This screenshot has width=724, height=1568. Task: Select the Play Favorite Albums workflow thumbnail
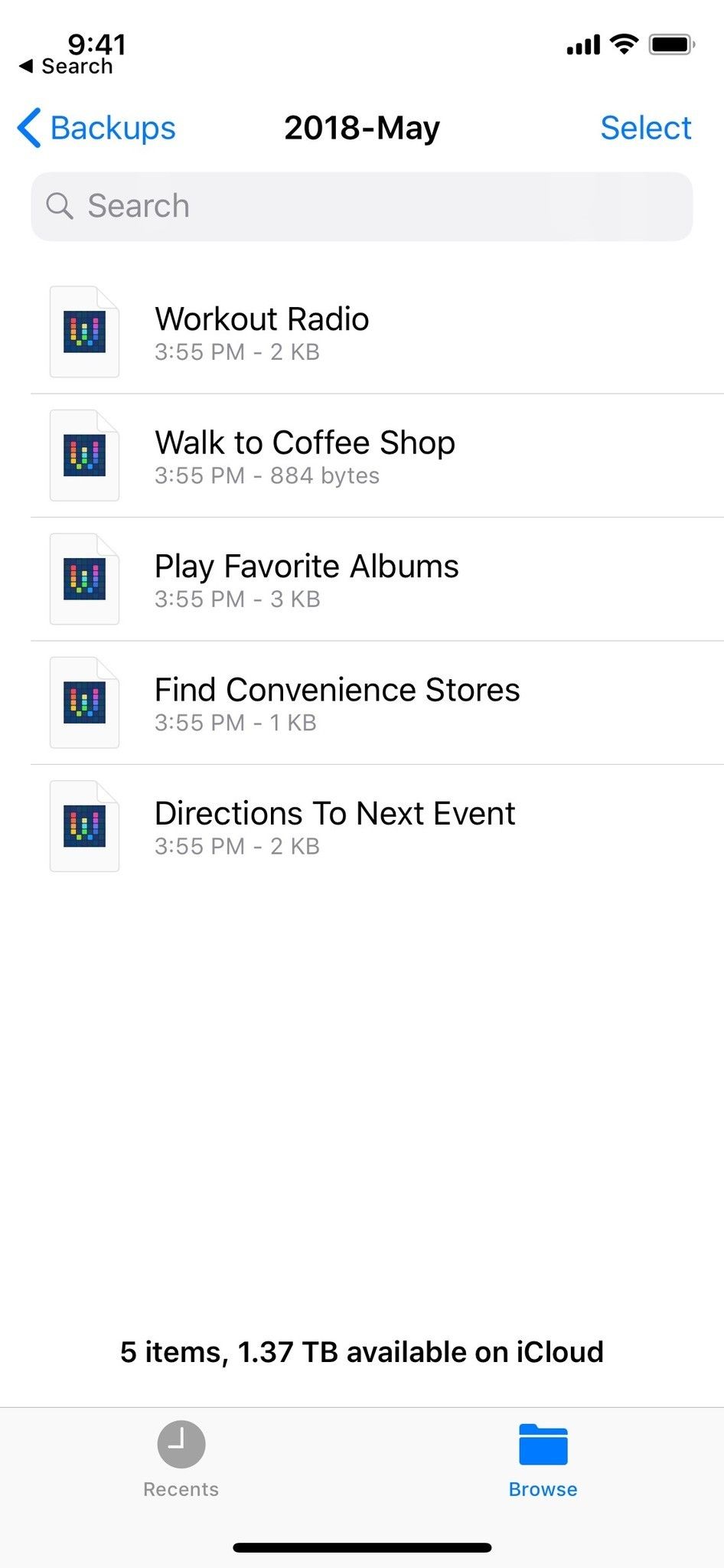point(83,580)
